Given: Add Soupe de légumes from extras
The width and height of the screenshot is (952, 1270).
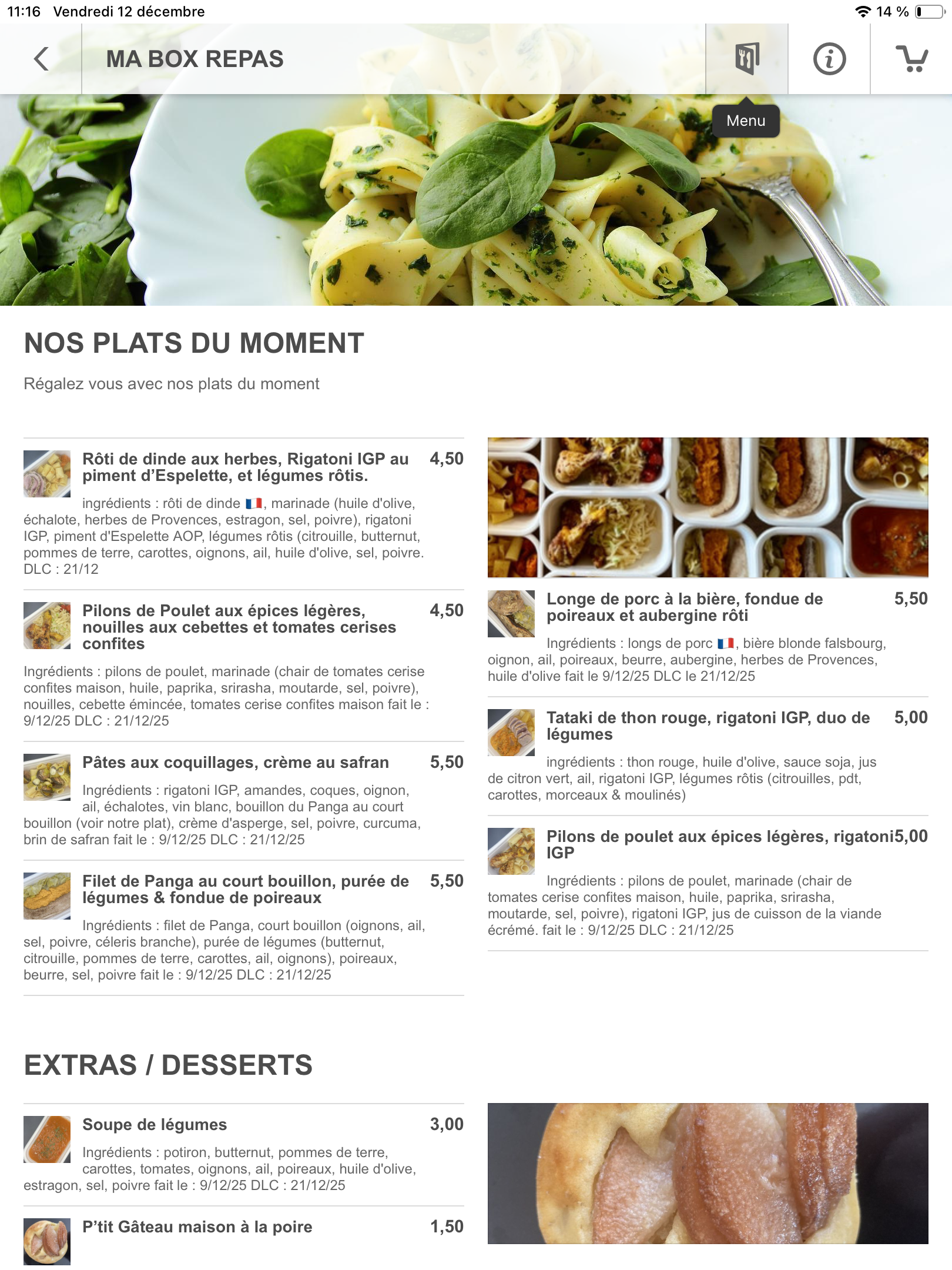Looking at the screenshot, I should (x=155, y=1125).
